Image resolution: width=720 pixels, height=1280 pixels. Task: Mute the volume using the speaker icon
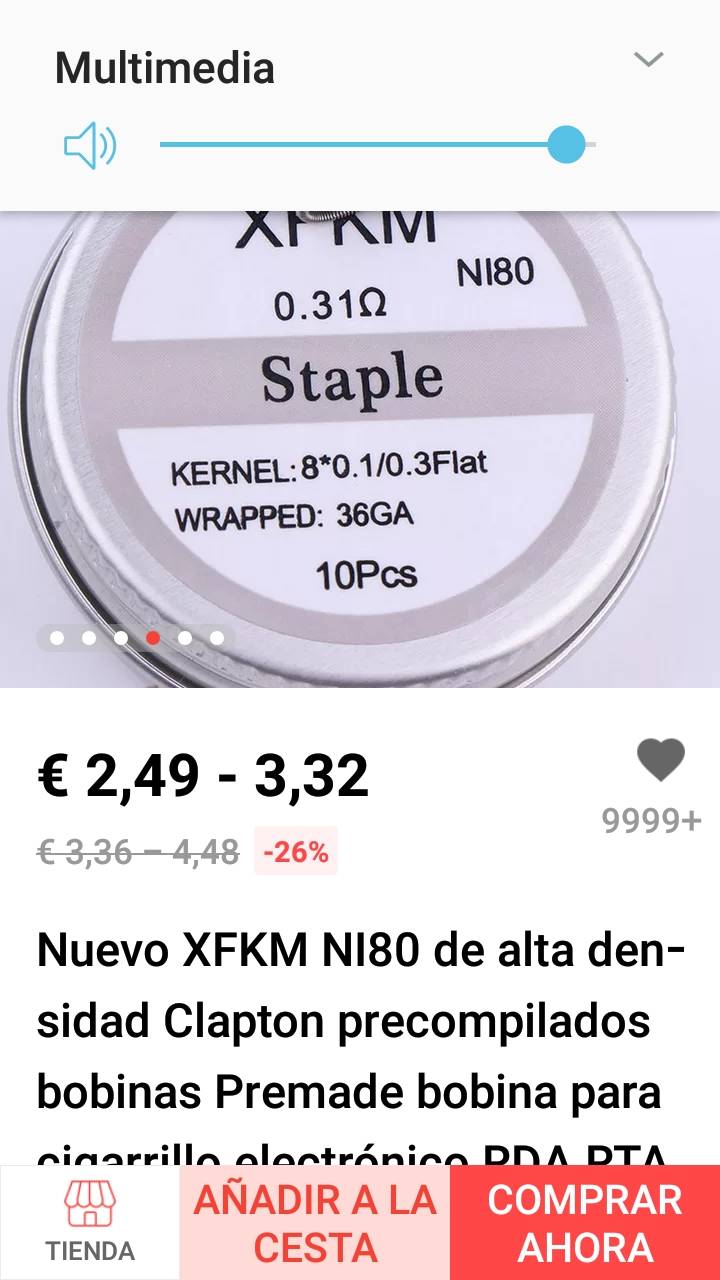click(x=88, y=143)
